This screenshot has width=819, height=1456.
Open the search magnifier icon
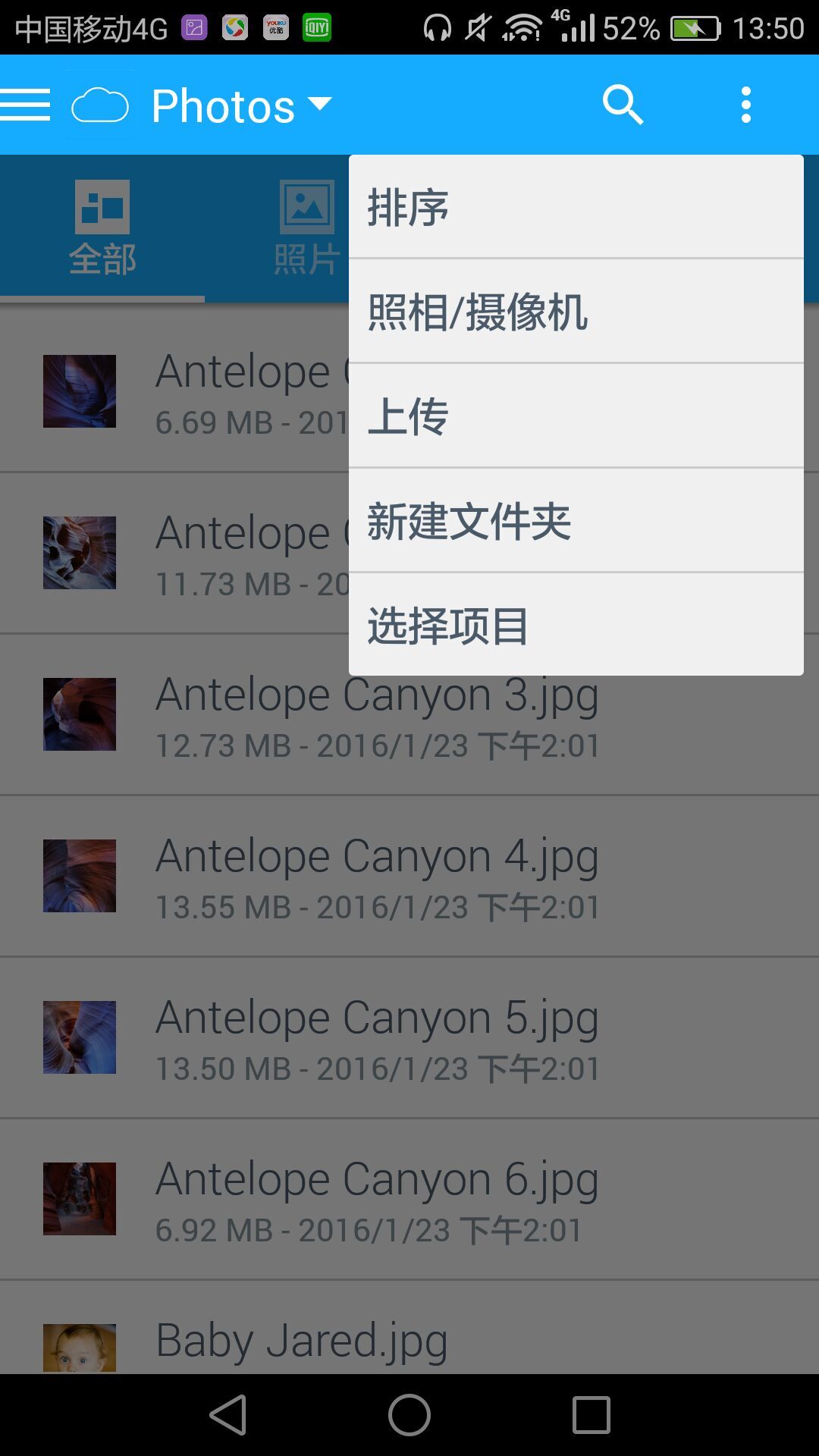click(623, 105)
